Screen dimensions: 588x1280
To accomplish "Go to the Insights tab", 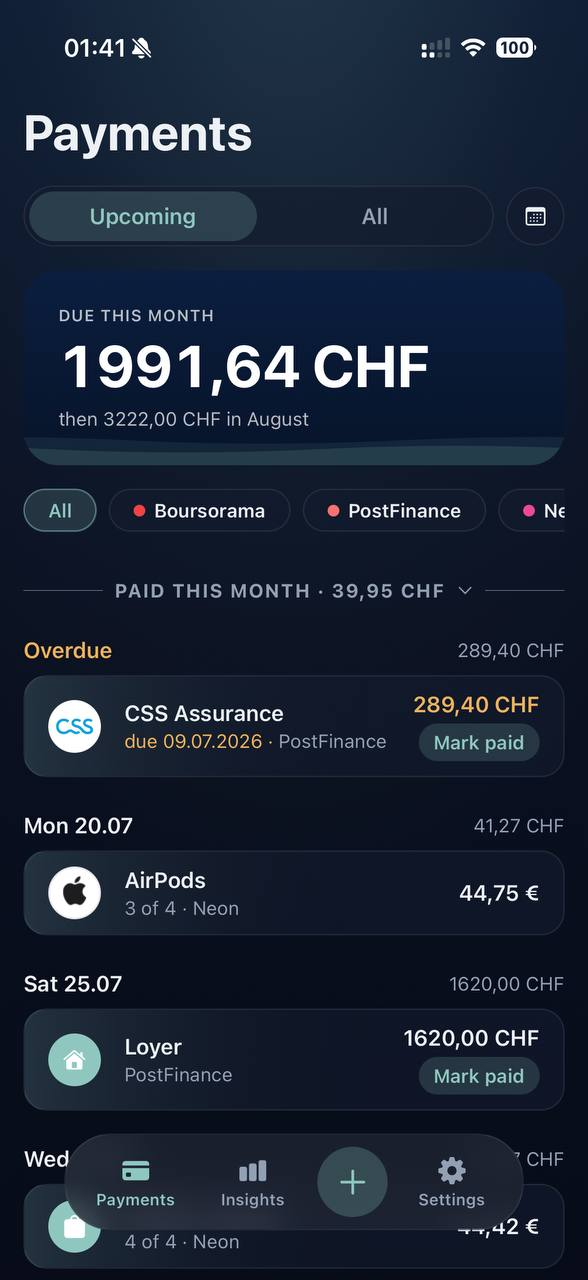I will click(252, 1183).
